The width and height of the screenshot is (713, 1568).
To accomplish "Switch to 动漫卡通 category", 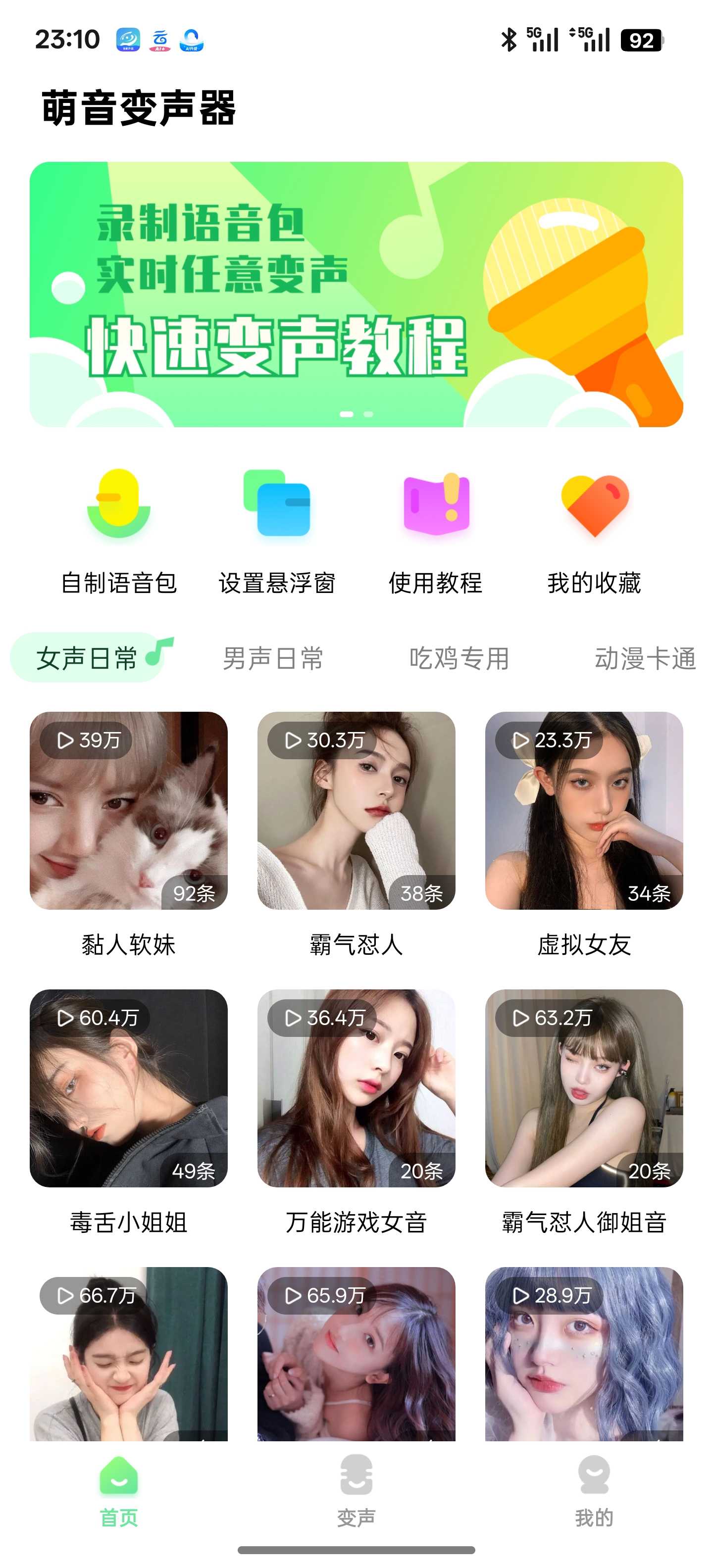I will [x=644, y=658].
